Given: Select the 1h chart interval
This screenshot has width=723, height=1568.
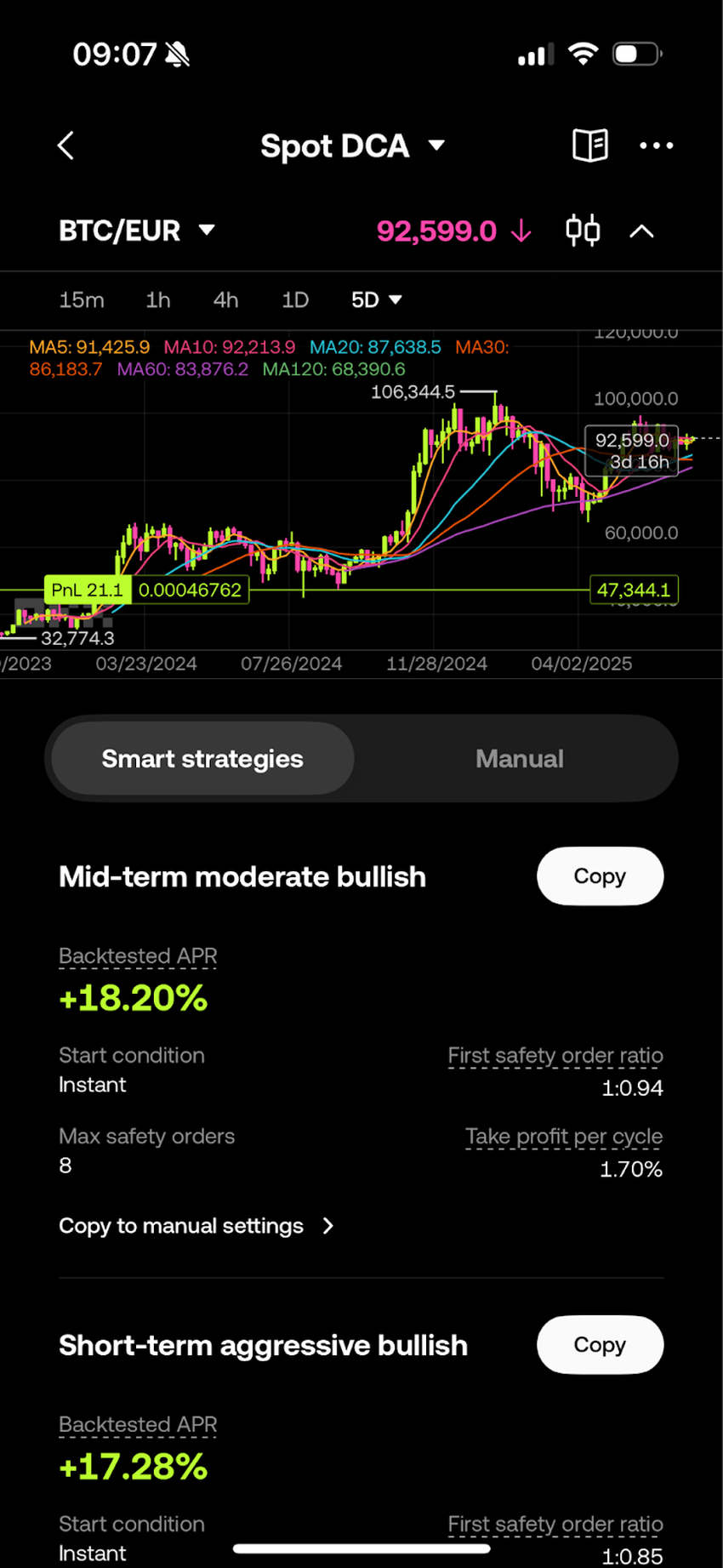Looking at the screenshot, I should click(158, 300).
